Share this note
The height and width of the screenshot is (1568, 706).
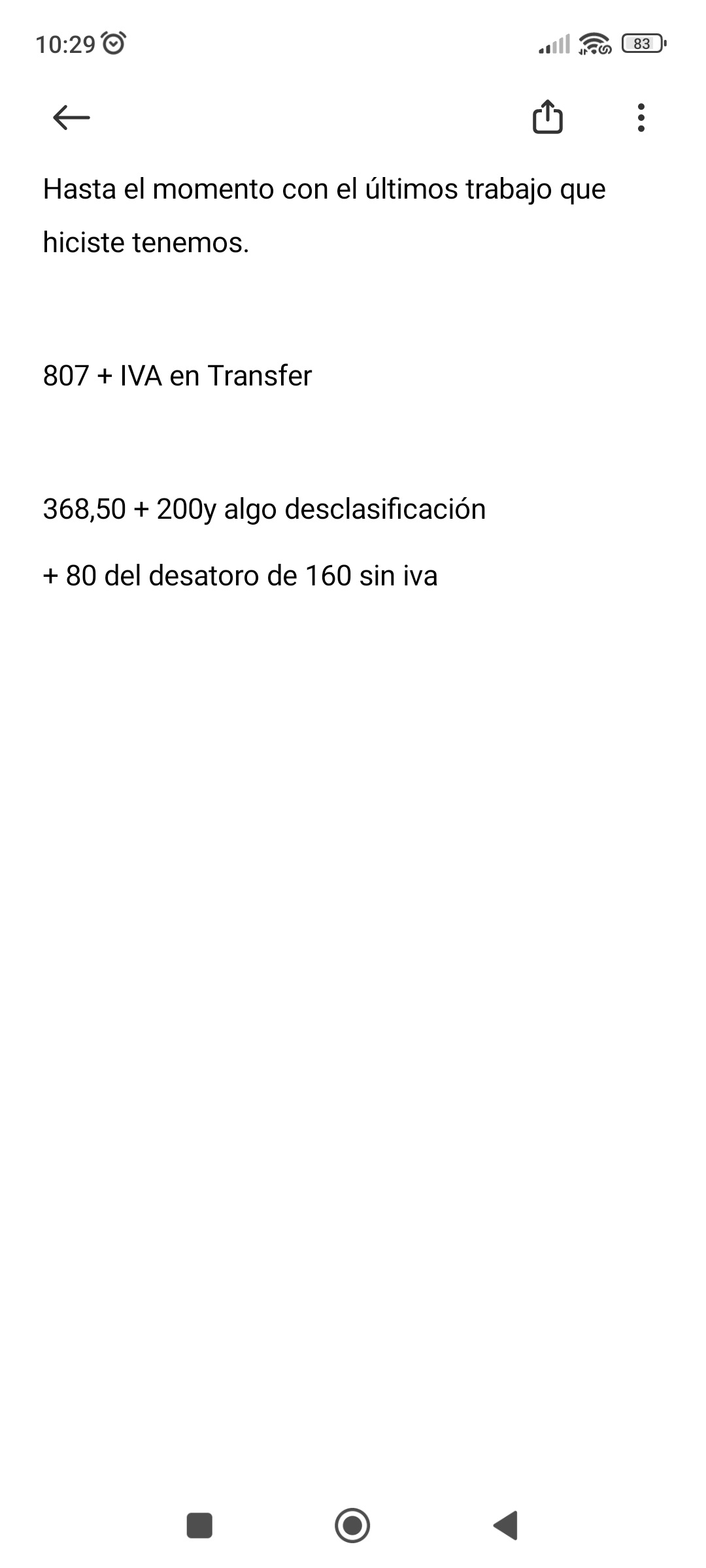(x=547, y=118)
